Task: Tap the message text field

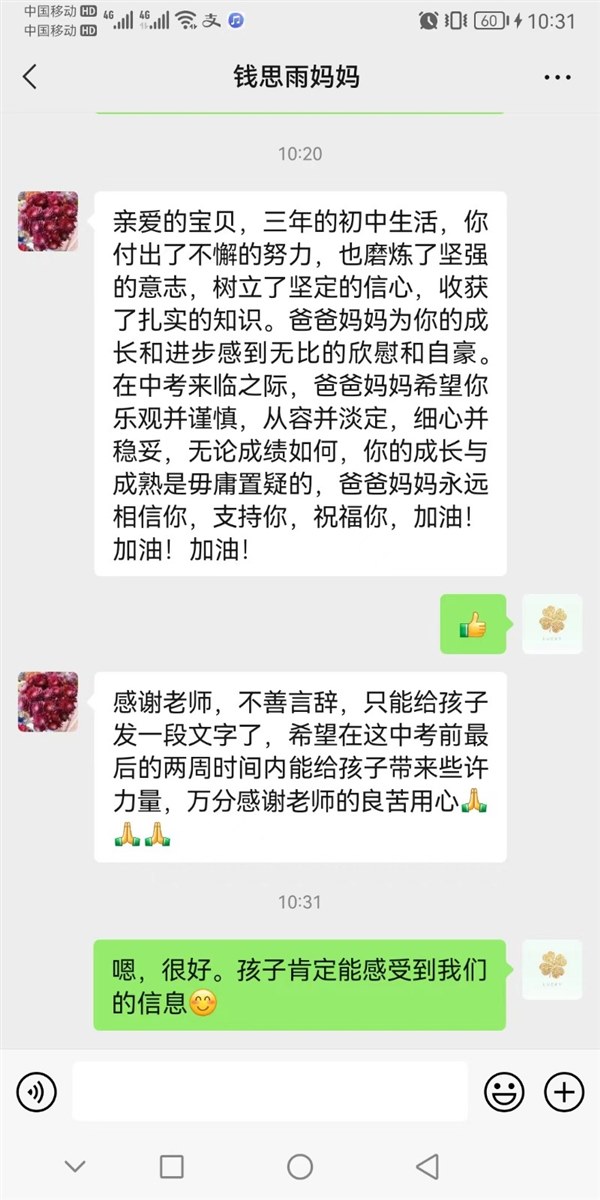Action: [270, 1091]
